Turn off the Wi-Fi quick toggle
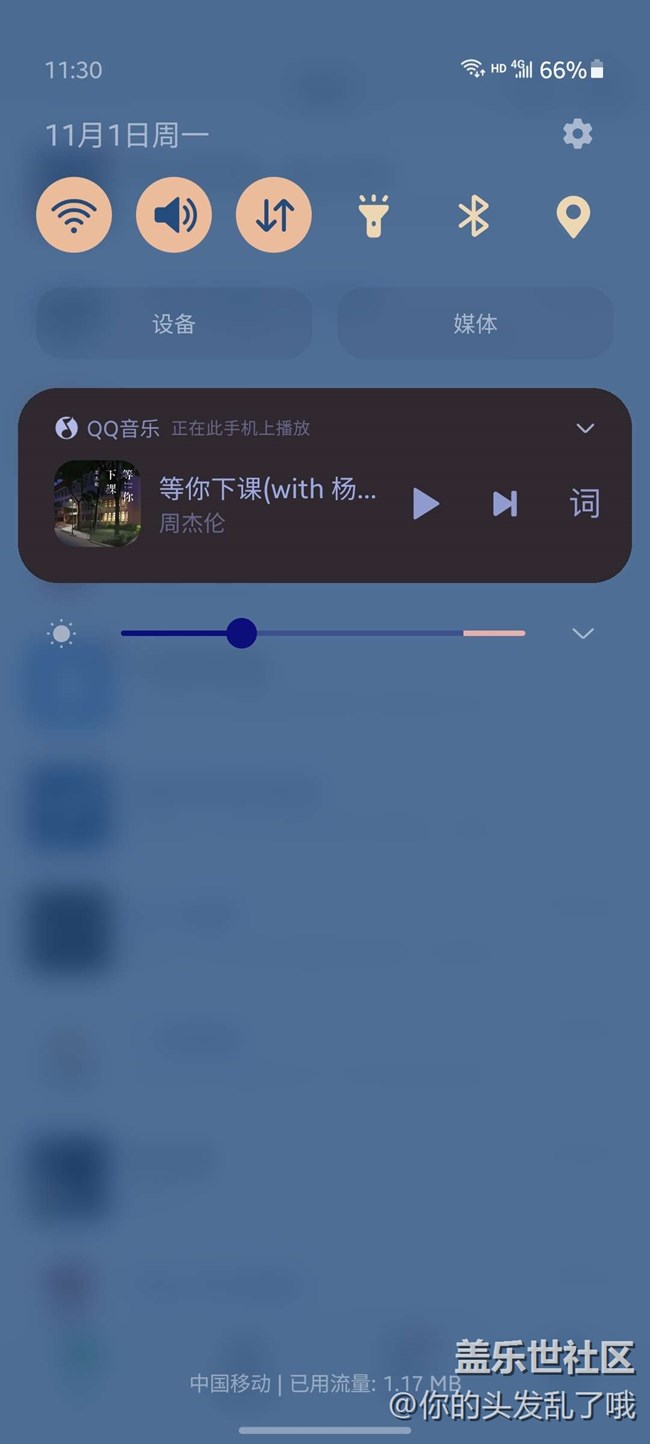Image resolution: width=650 pixels, height=1444 pixels. [74, 215]
